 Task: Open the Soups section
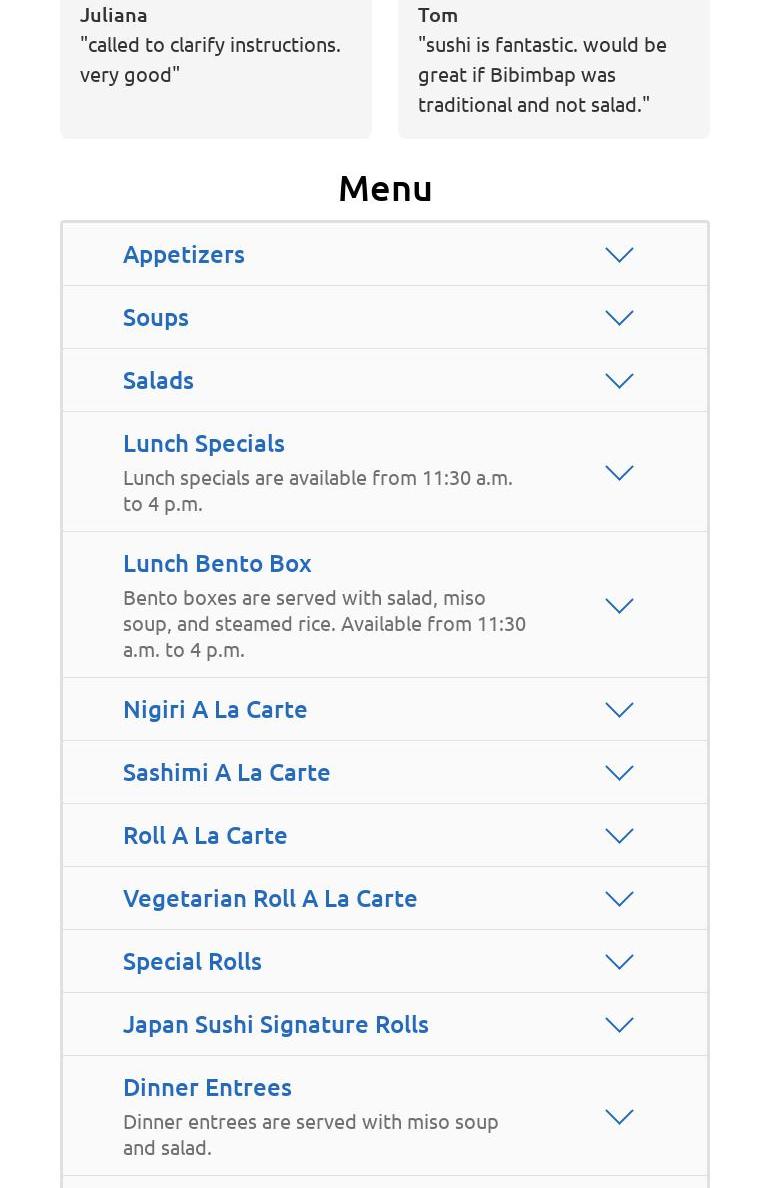pyautogui.click(x=156, y=318)
